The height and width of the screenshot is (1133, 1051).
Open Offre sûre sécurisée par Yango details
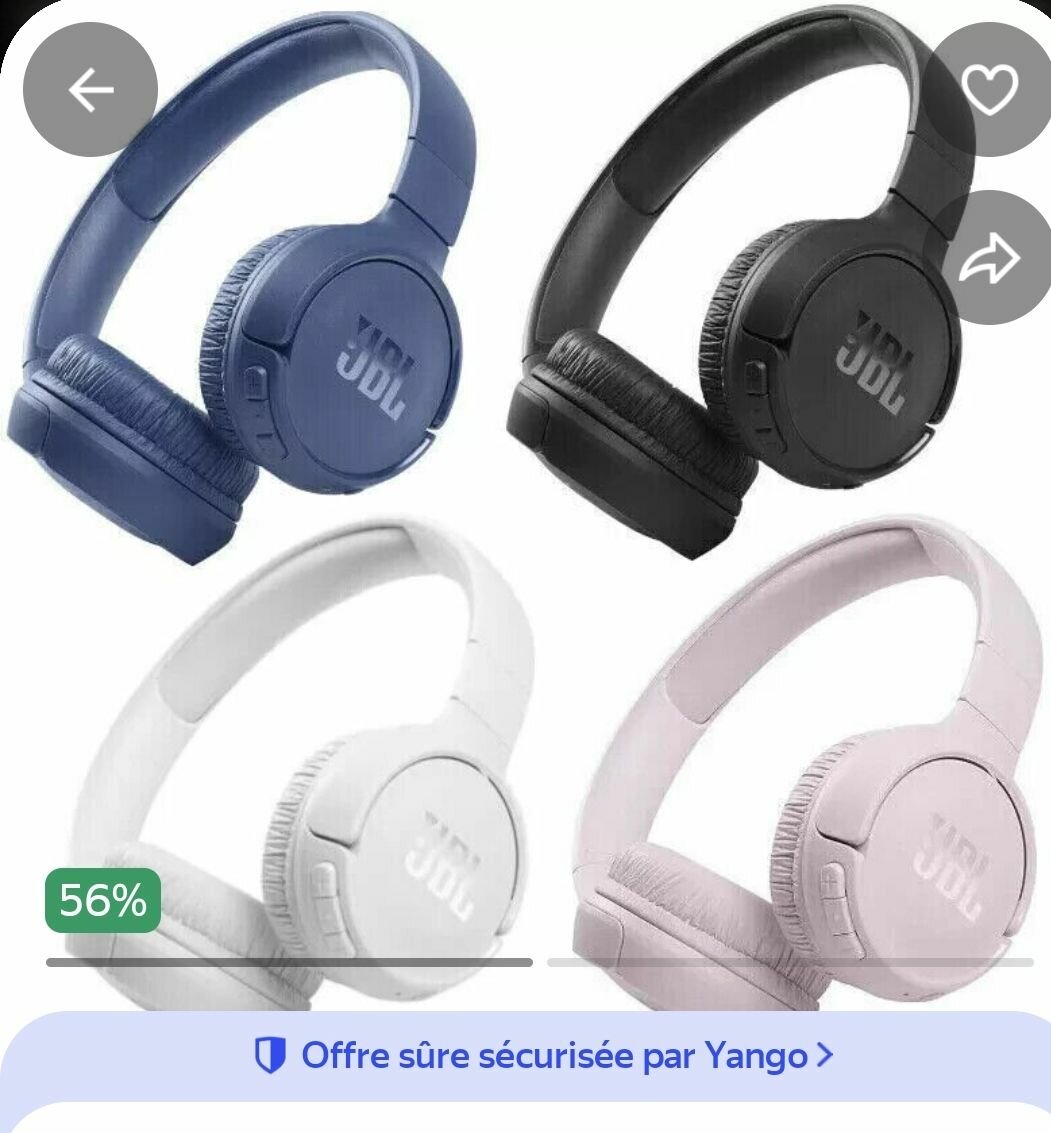pos(544,1055)
